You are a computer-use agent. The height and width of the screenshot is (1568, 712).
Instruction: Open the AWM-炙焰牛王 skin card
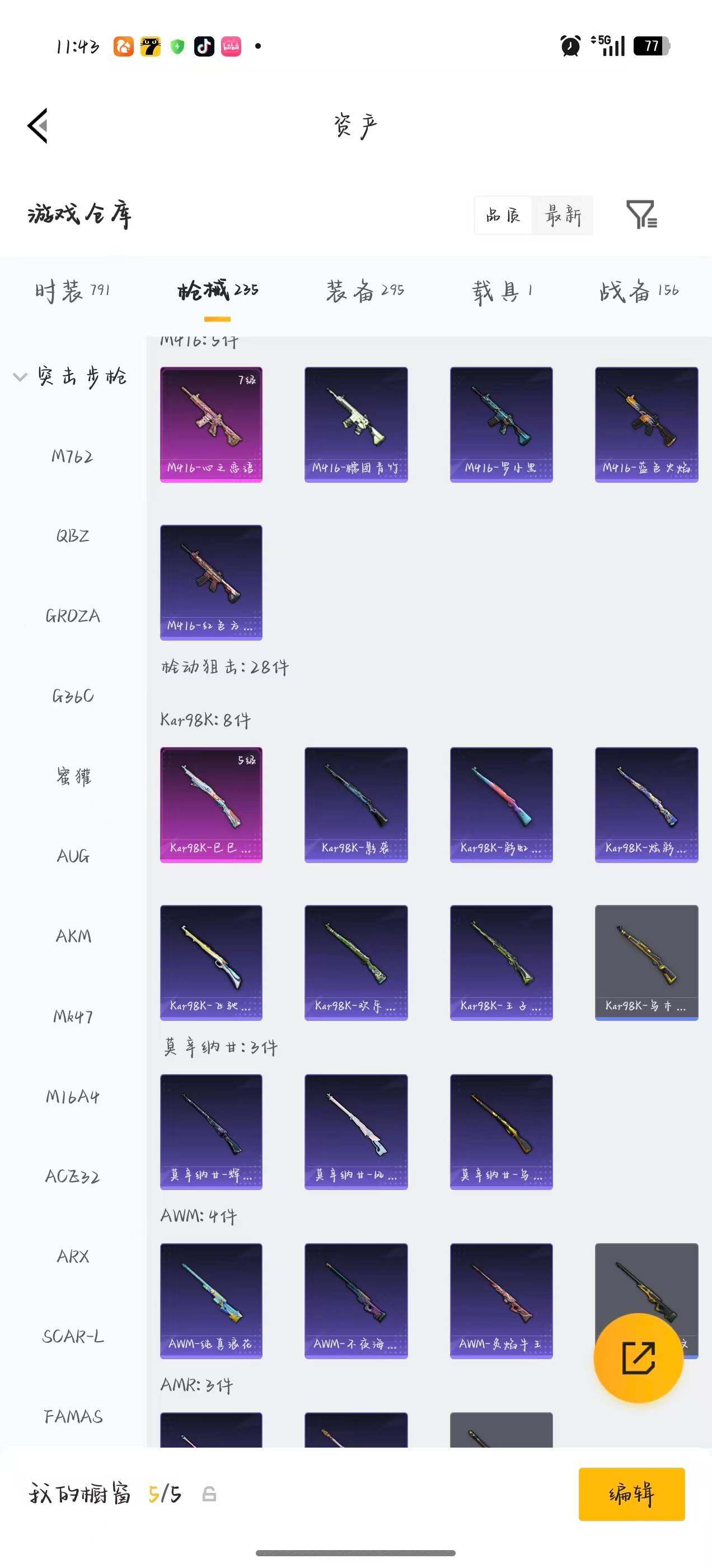[502, 1301]
